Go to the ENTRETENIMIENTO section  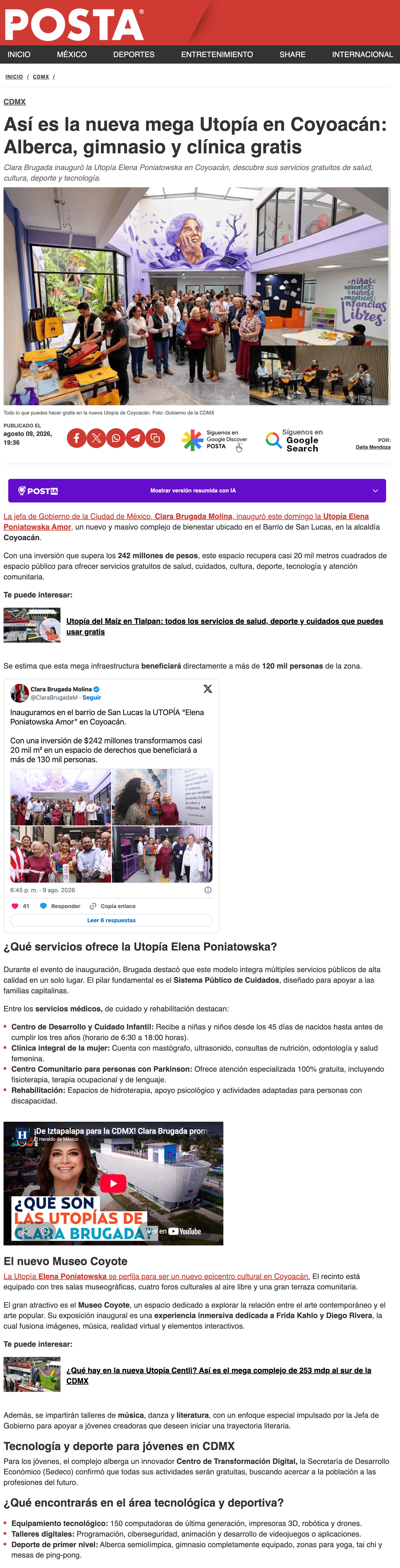217,54
